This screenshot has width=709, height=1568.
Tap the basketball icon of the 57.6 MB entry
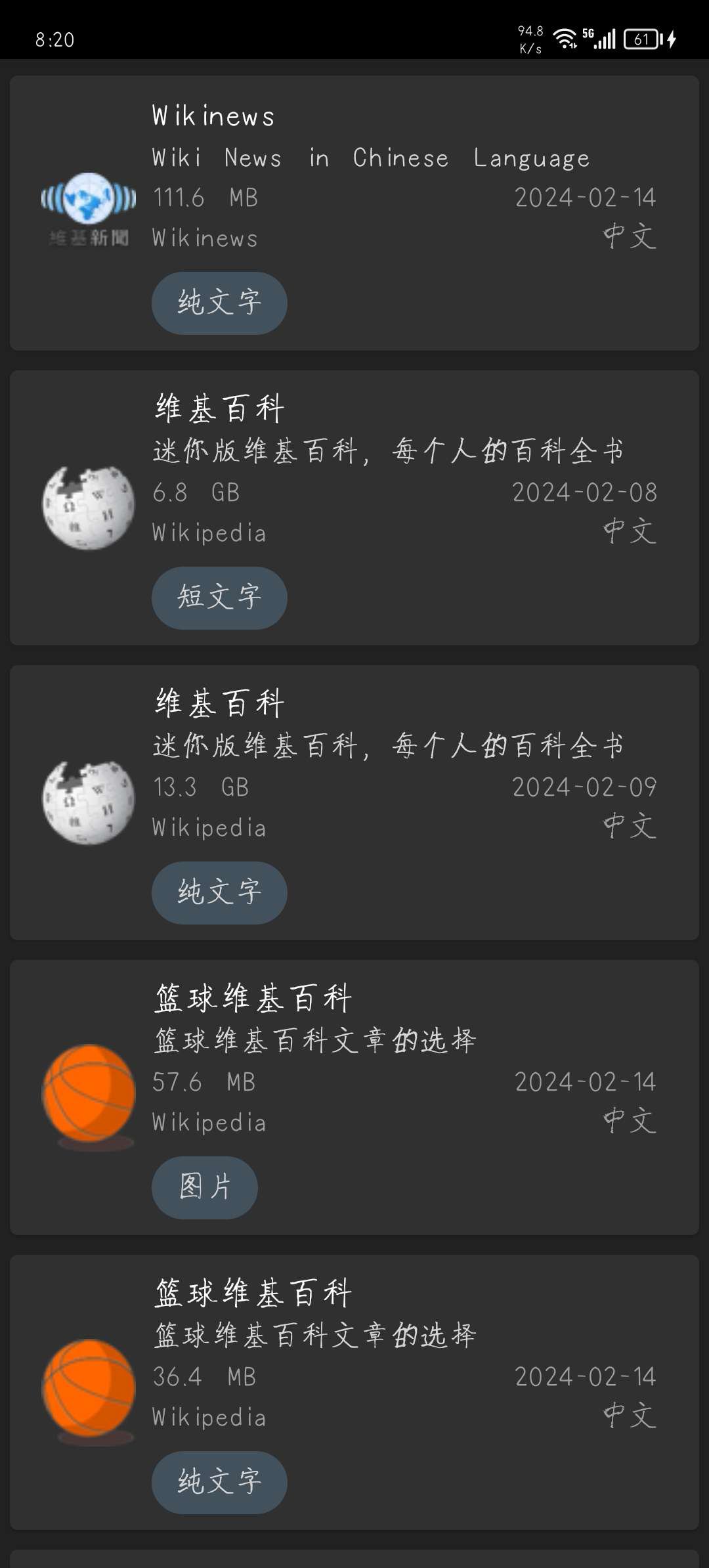click(x=87, y=1093)
